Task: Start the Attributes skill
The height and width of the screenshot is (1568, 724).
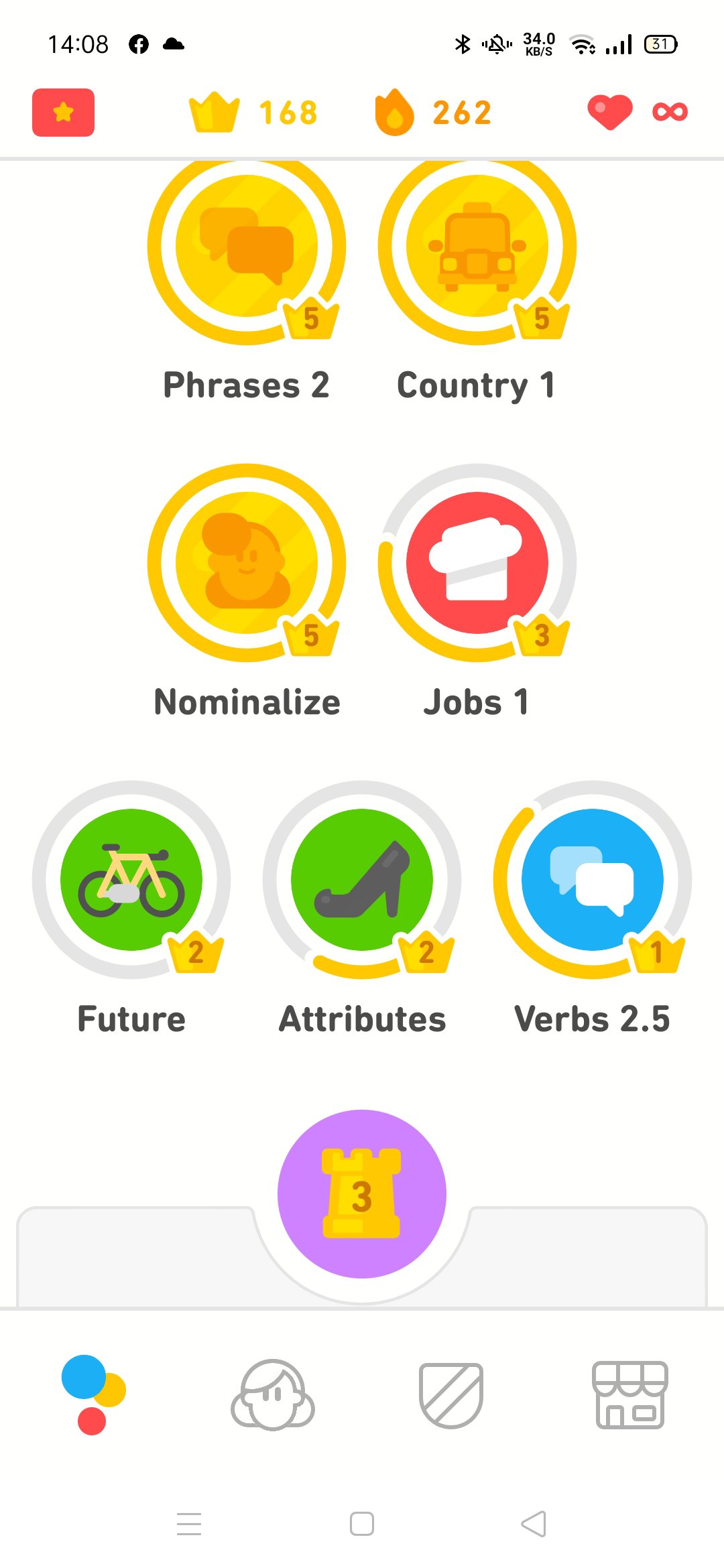Action: click(362, 880)
